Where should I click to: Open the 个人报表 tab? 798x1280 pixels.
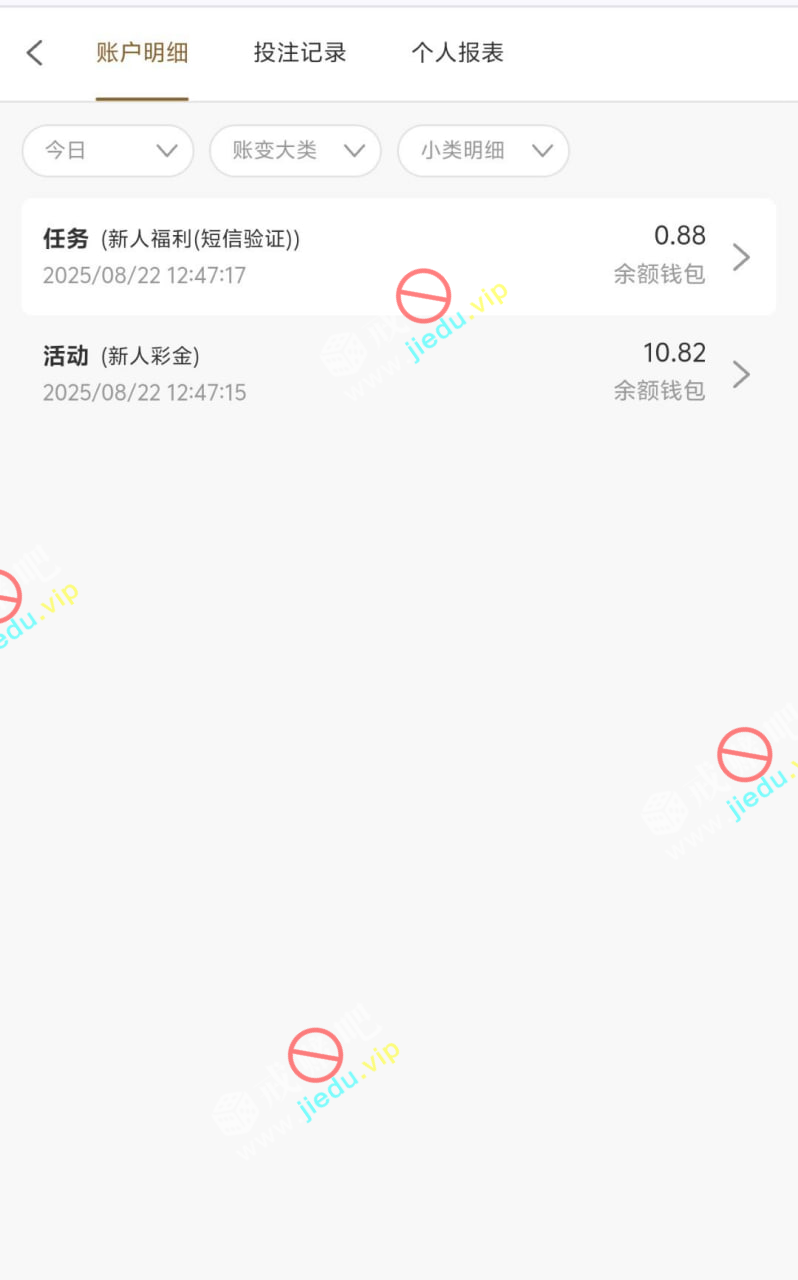[457, 53]
